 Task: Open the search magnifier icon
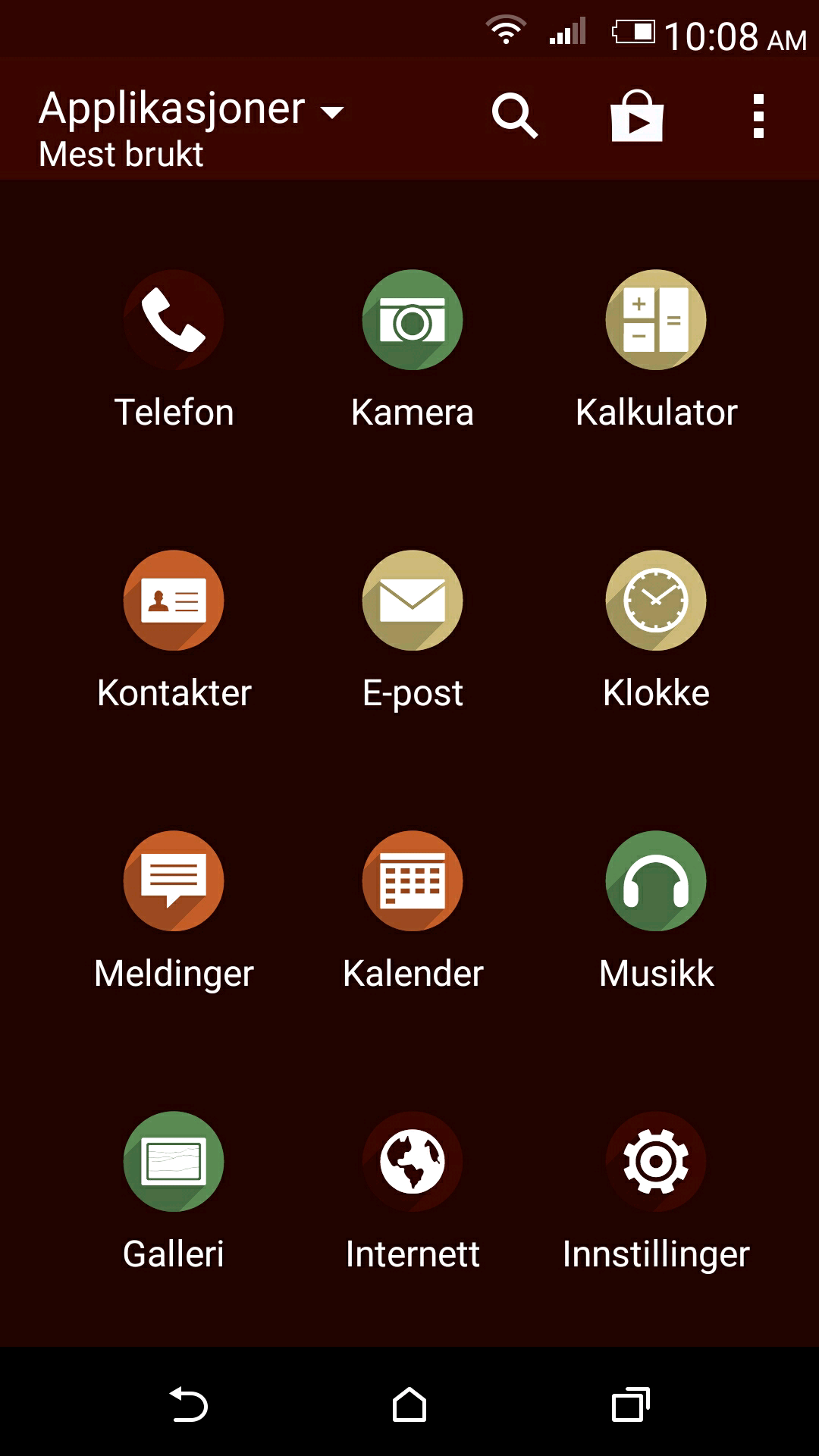point(515,116)
